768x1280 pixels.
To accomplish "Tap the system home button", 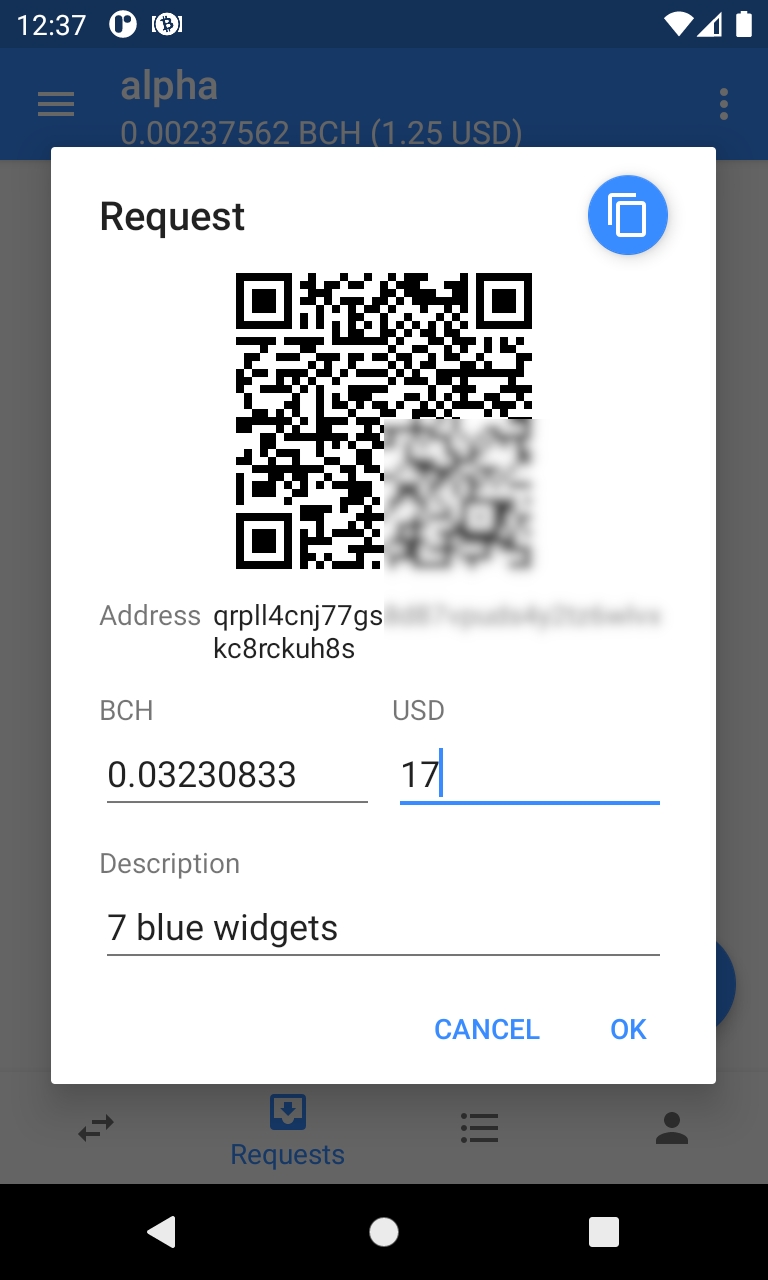I will tap(384, 1232).
